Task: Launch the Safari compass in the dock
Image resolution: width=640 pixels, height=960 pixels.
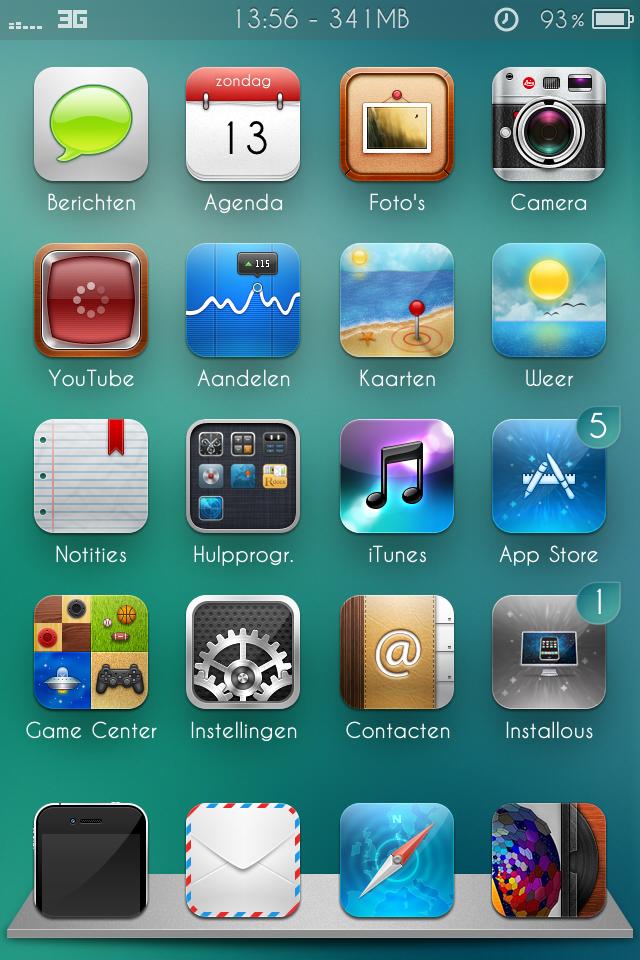Action: pos(397,860)
